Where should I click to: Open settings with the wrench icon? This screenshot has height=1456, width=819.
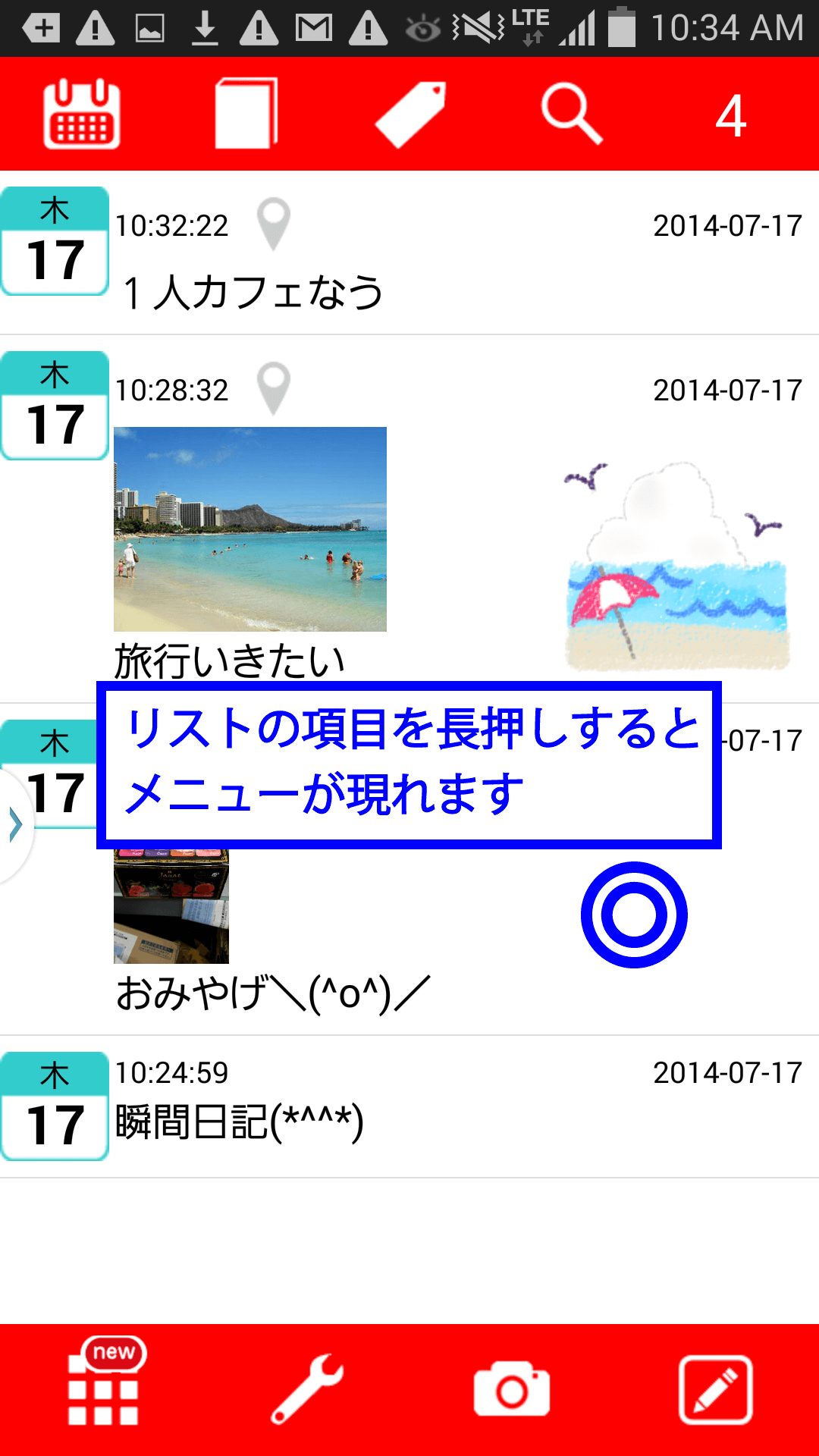tap(307, 1389)
